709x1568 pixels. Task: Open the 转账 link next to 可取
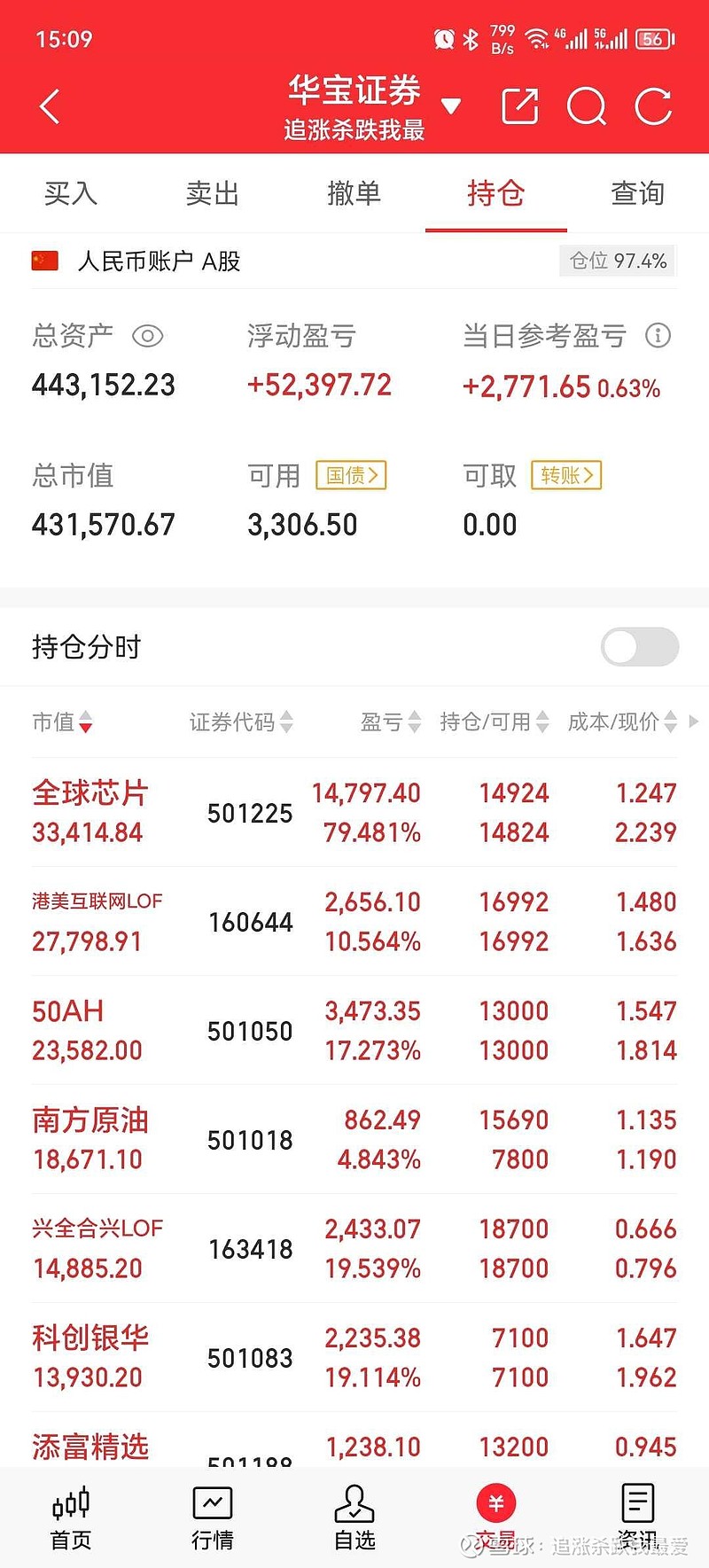point(566,476)
